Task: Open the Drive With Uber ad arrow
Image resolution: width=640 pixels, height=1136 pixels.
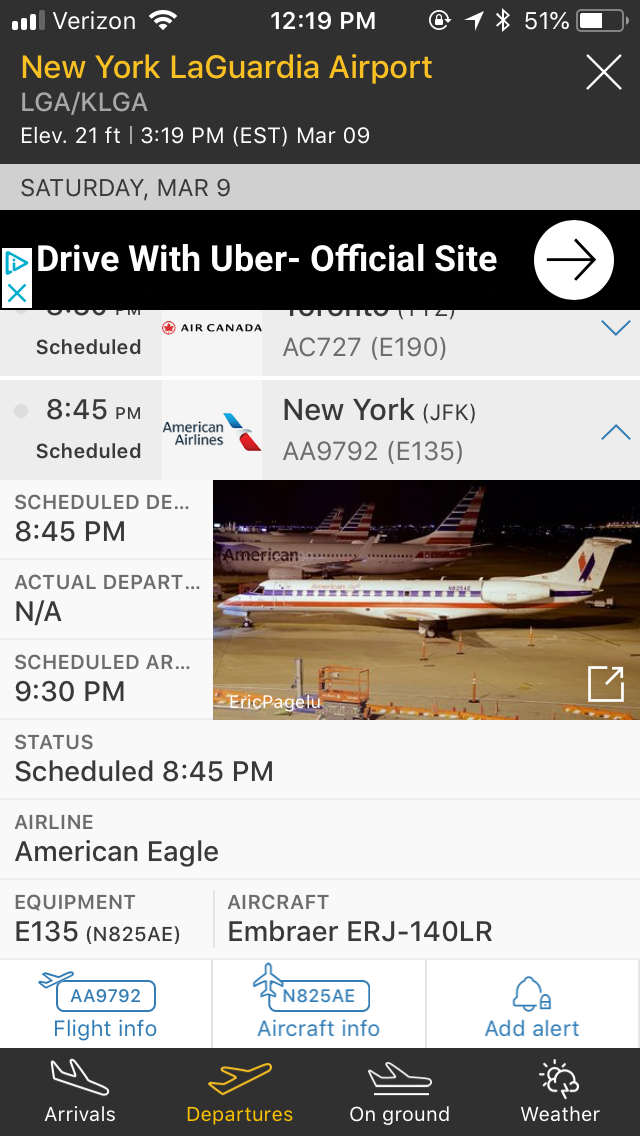Action: (573, 260)
